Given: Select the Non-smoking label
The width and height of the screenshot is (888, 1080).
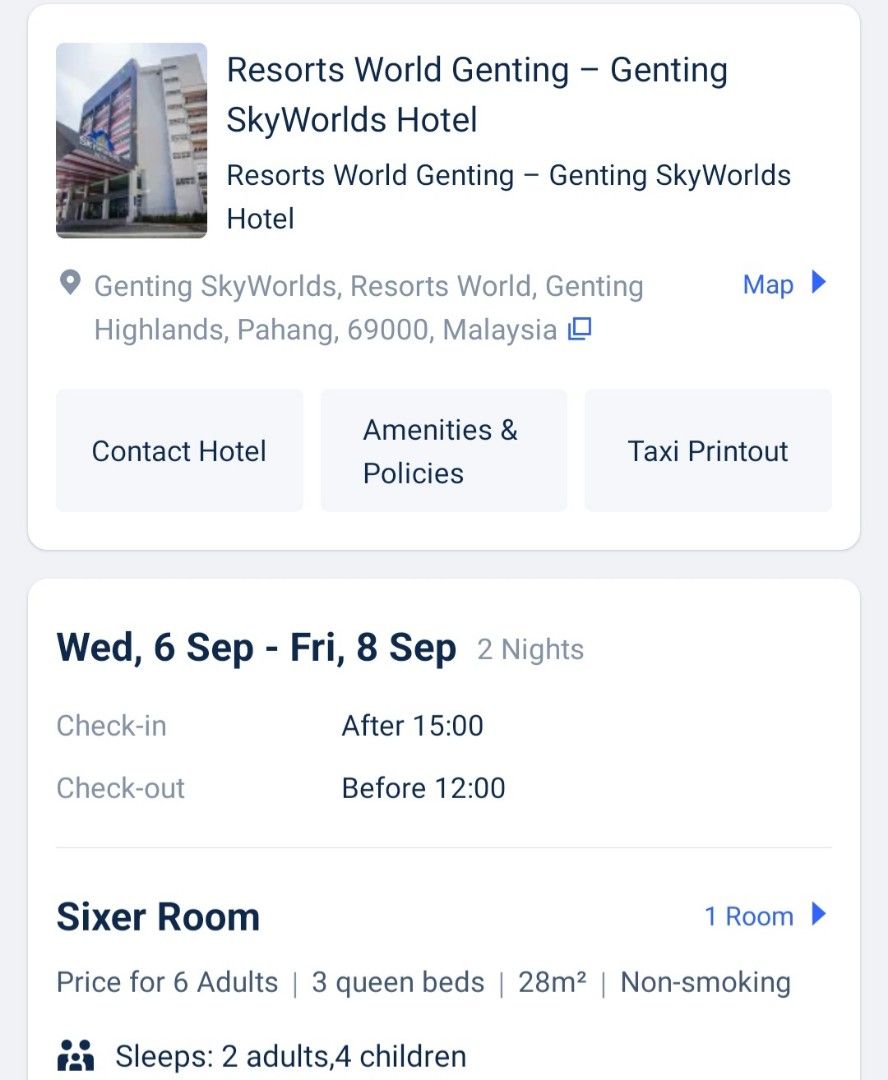Looking at the screenshot, I should pos(704,982).
